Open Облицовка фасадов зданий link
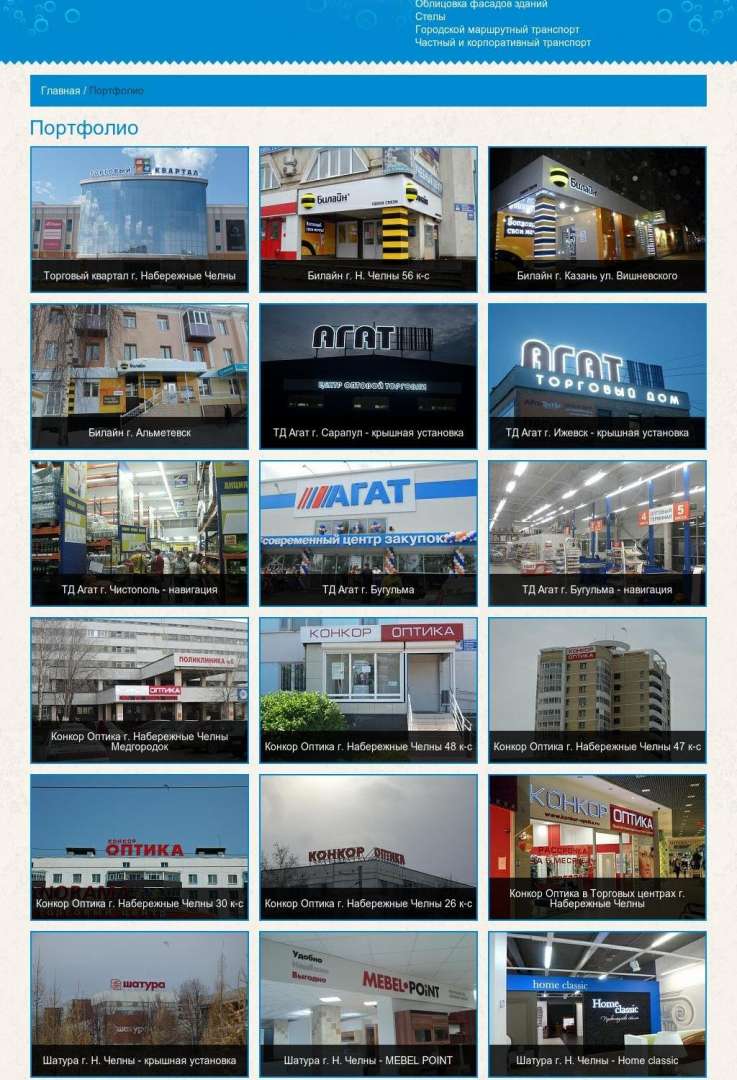This screenshot has height=1080, width=737. tap(481, 5)
